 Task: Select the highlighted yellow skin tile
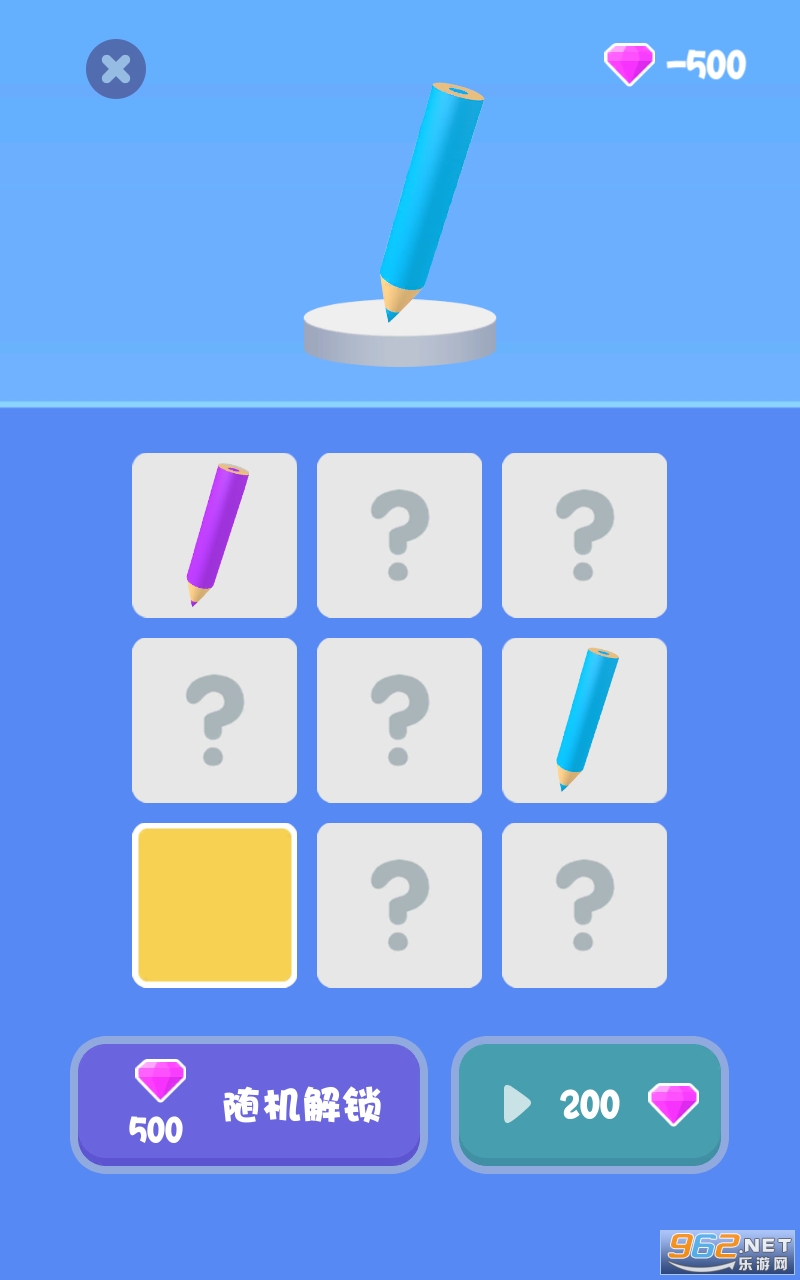point(214,905)
